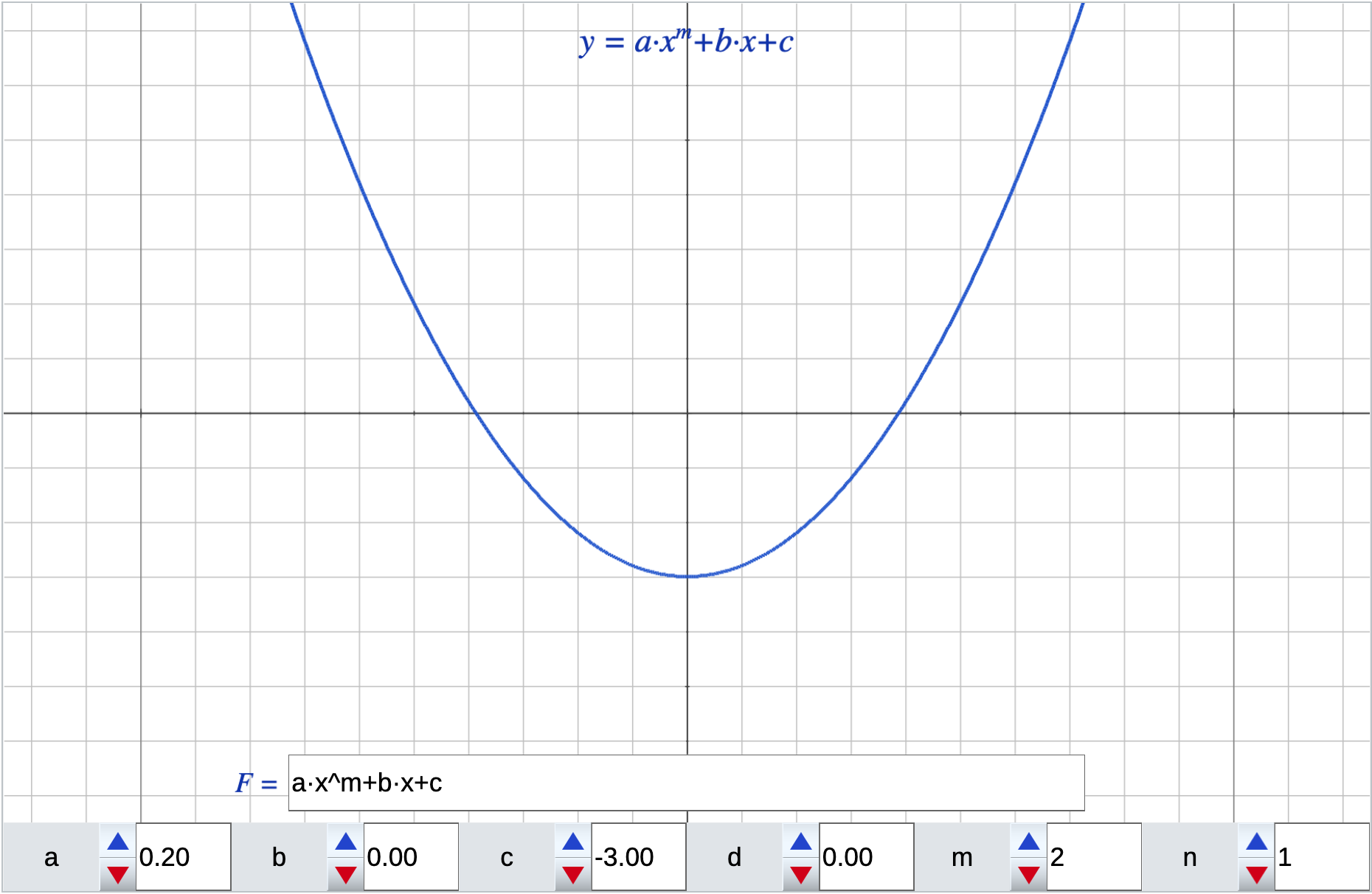
Task: Increase exponent m with the up arrow
Action: point(1029,842)
